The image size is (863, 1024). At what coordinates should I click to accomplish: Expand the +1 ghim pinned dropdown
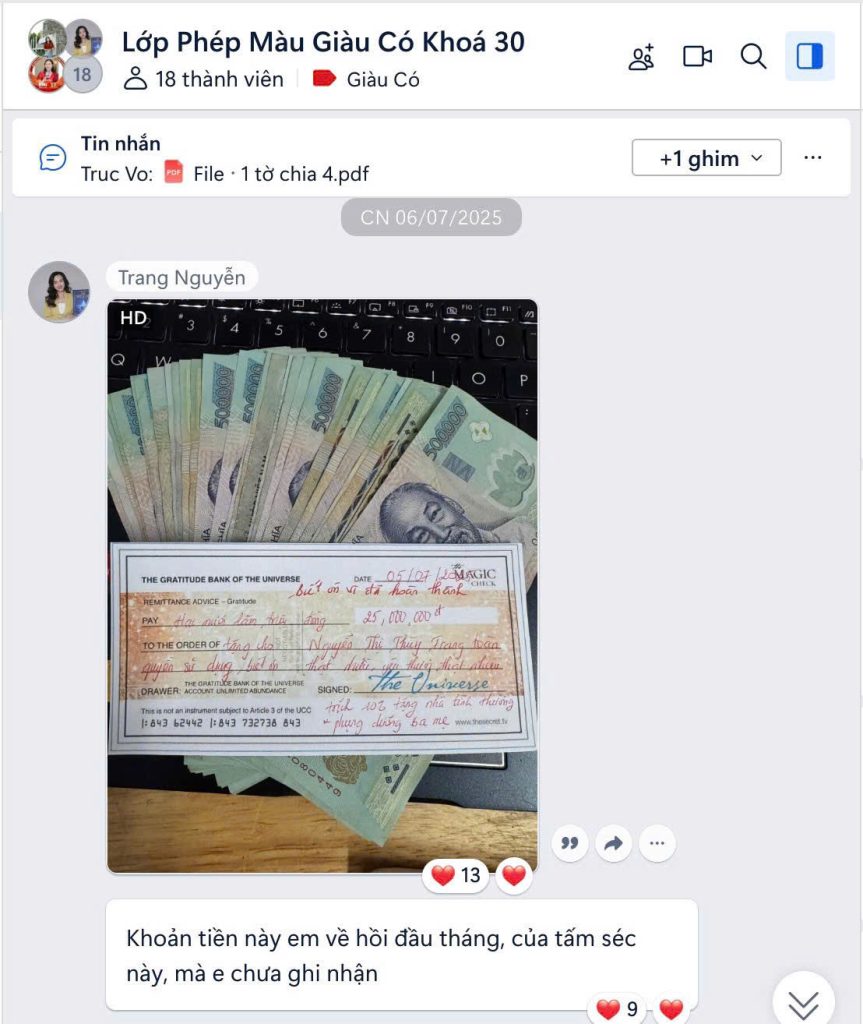706,158
